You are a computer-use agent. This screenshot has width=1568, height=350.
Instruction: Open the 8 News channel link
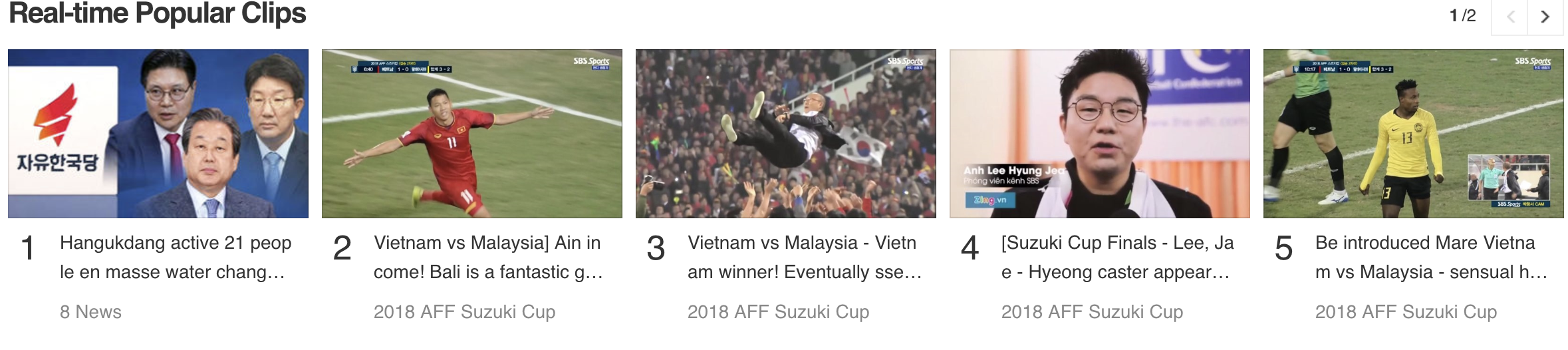(90, 312)
